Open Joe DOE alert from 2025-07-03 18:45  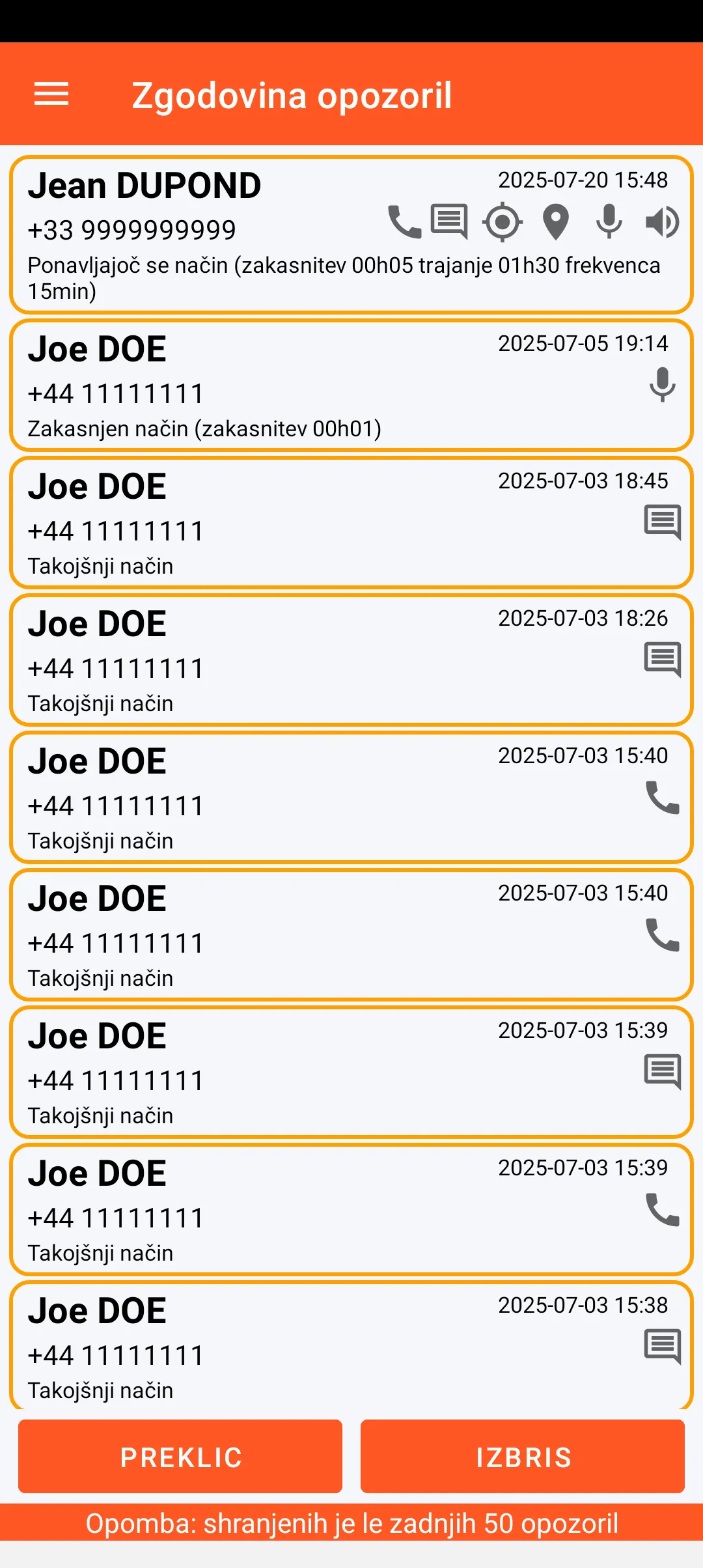[351, 522]
